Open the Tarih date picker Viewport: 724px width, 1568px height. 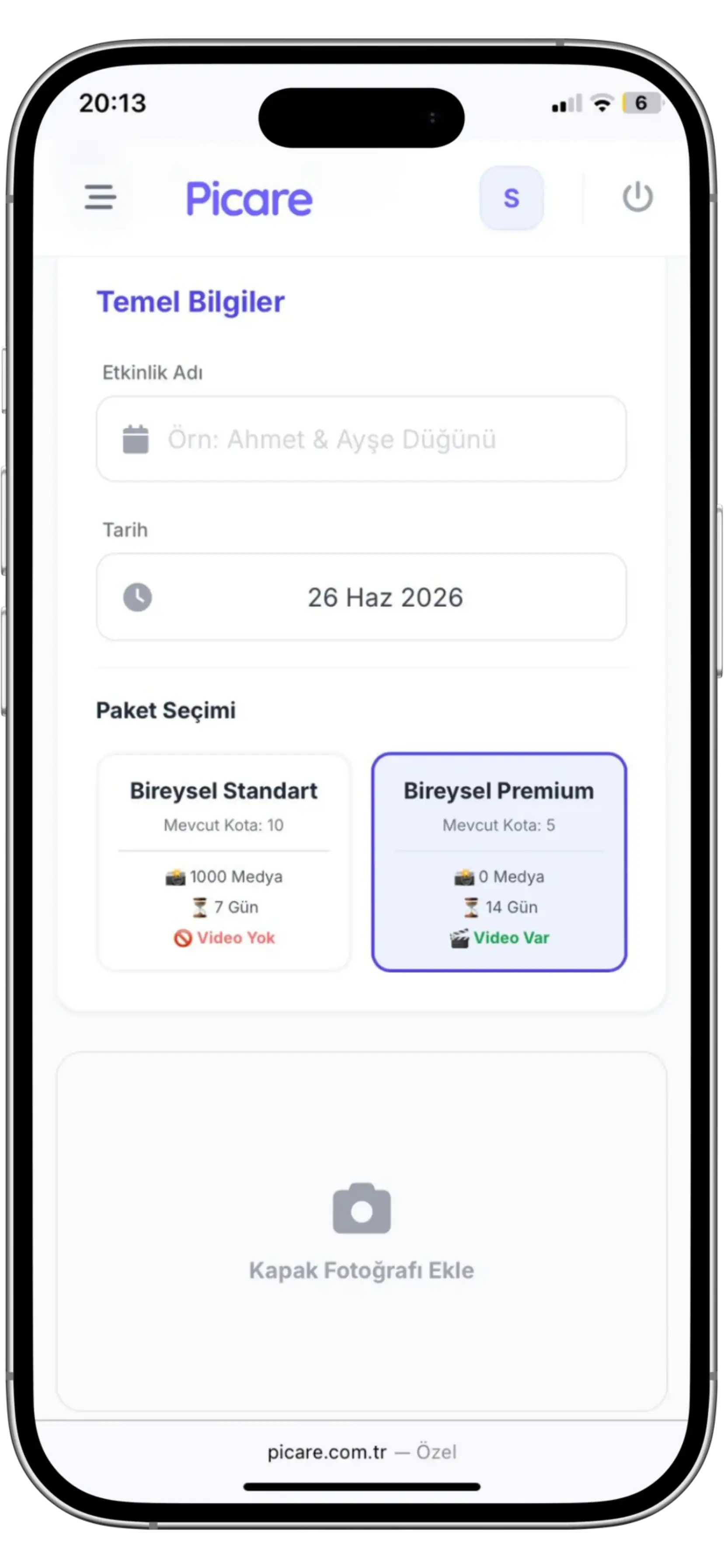(x=362, y=597)
